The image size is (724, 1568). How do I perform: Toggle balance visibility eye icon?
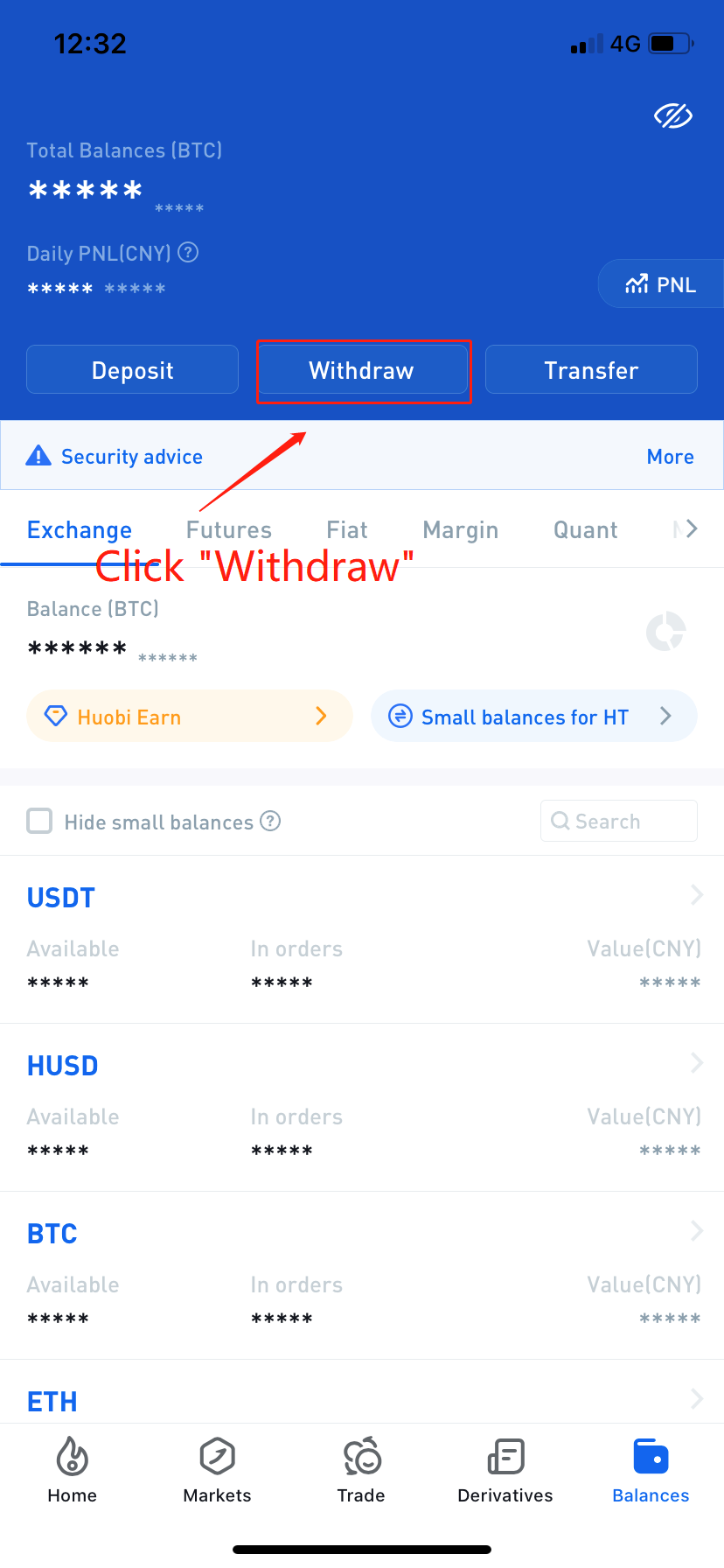tap(672, 115)
